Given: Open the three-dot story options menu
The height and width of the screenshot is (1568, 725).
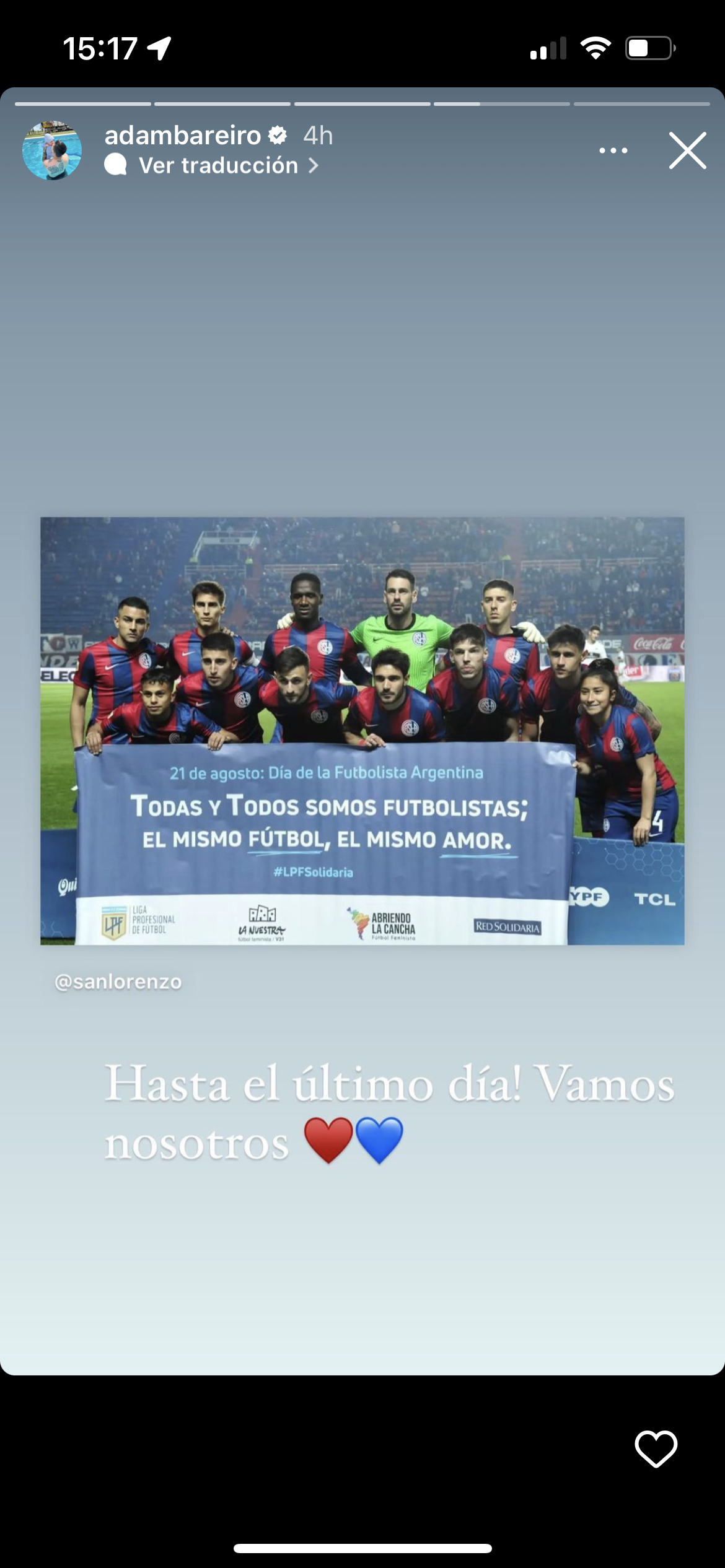Looking at the screenshot, I should (613, 150).
